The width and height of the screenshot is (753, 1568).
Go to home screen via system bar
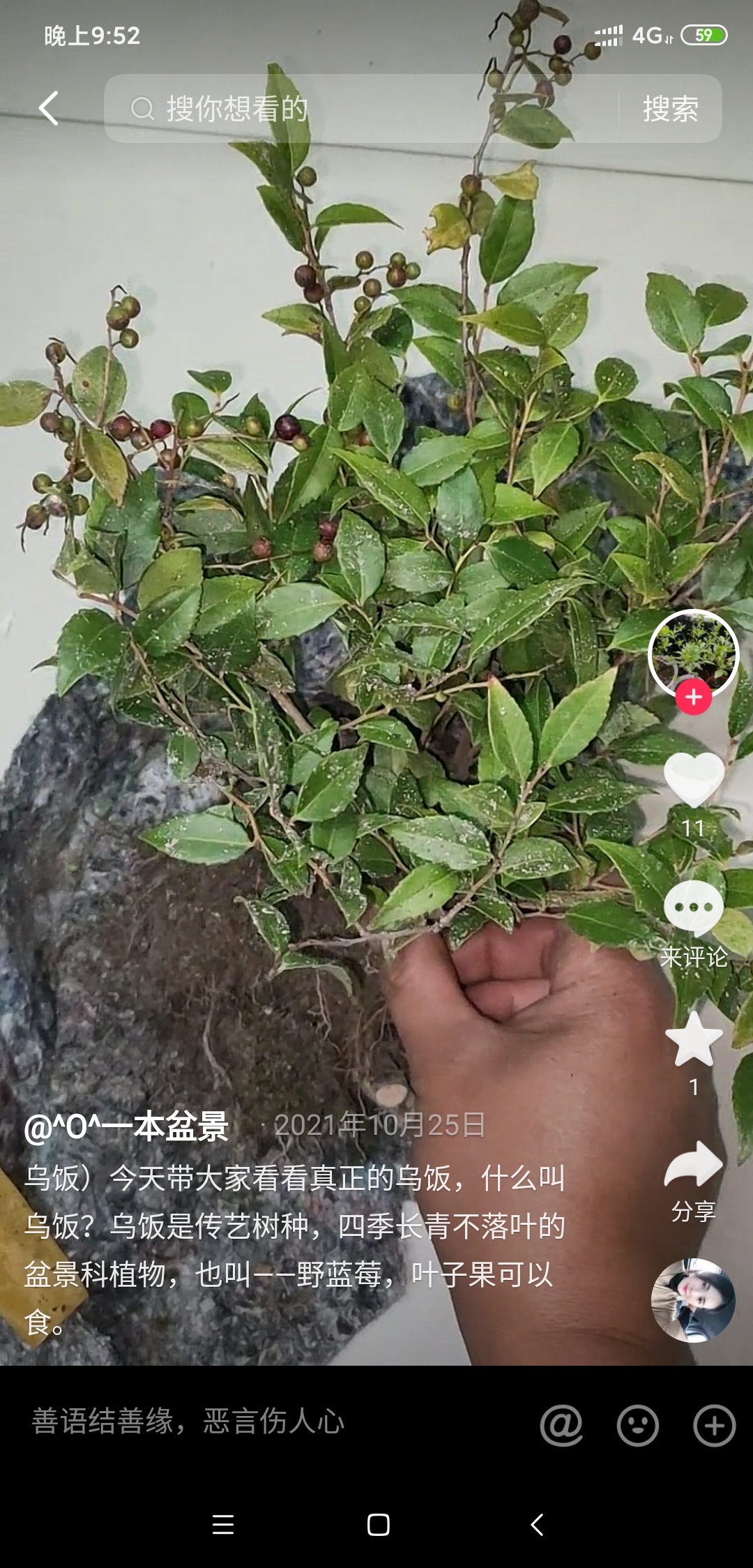coord(378,1525)
